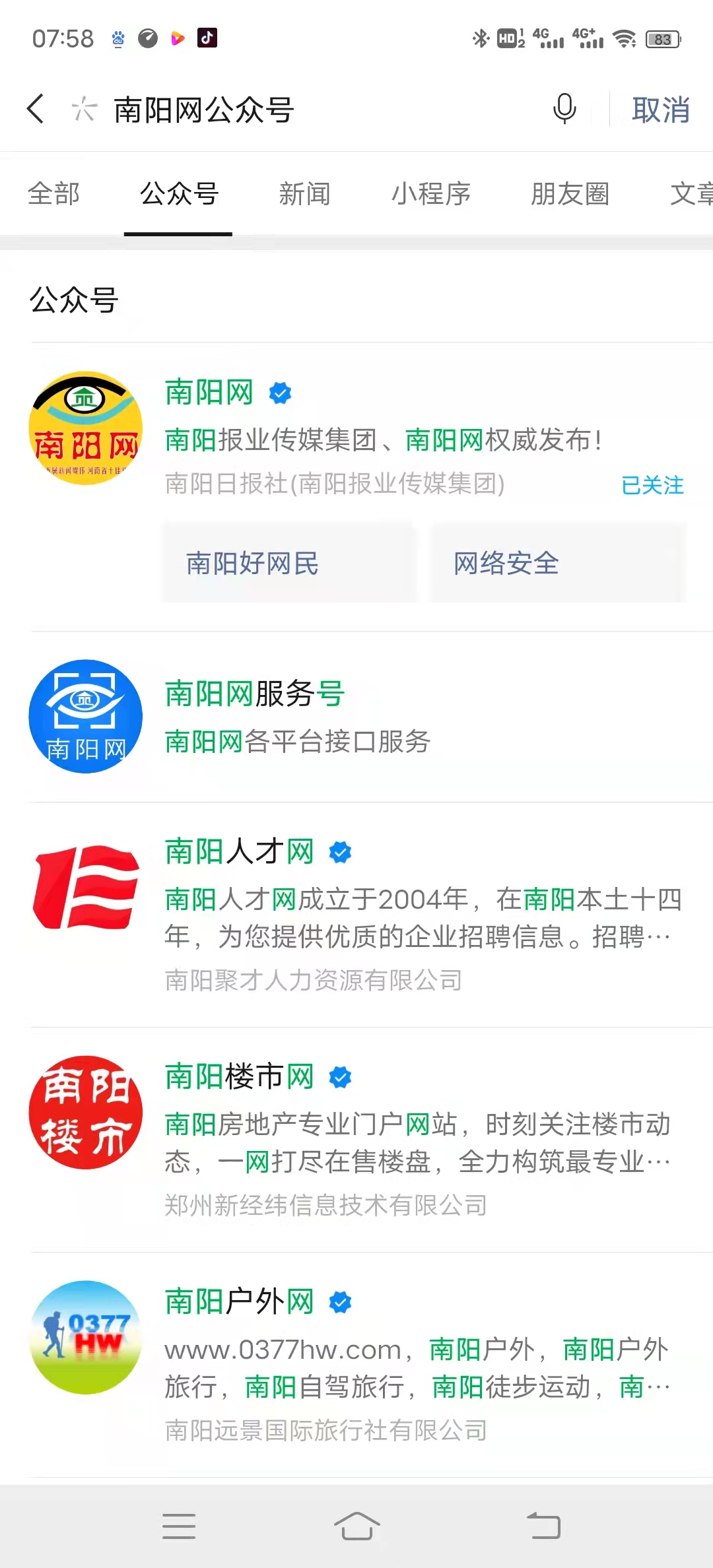Tap the system back key

[544, 1526]
